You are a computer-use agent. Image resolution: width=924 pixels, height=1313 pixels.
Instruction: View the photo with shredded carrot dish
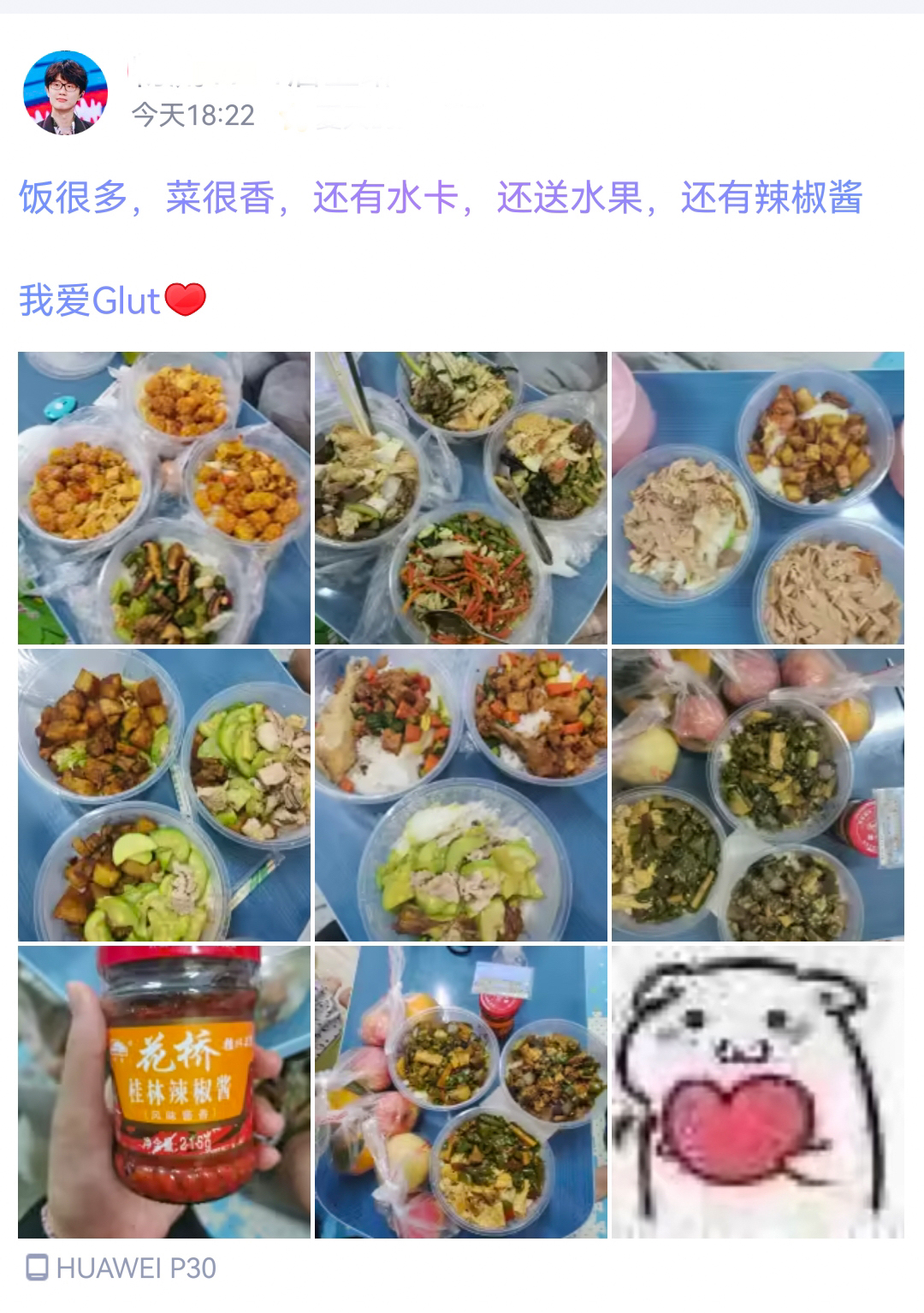[x=461, y=497]
